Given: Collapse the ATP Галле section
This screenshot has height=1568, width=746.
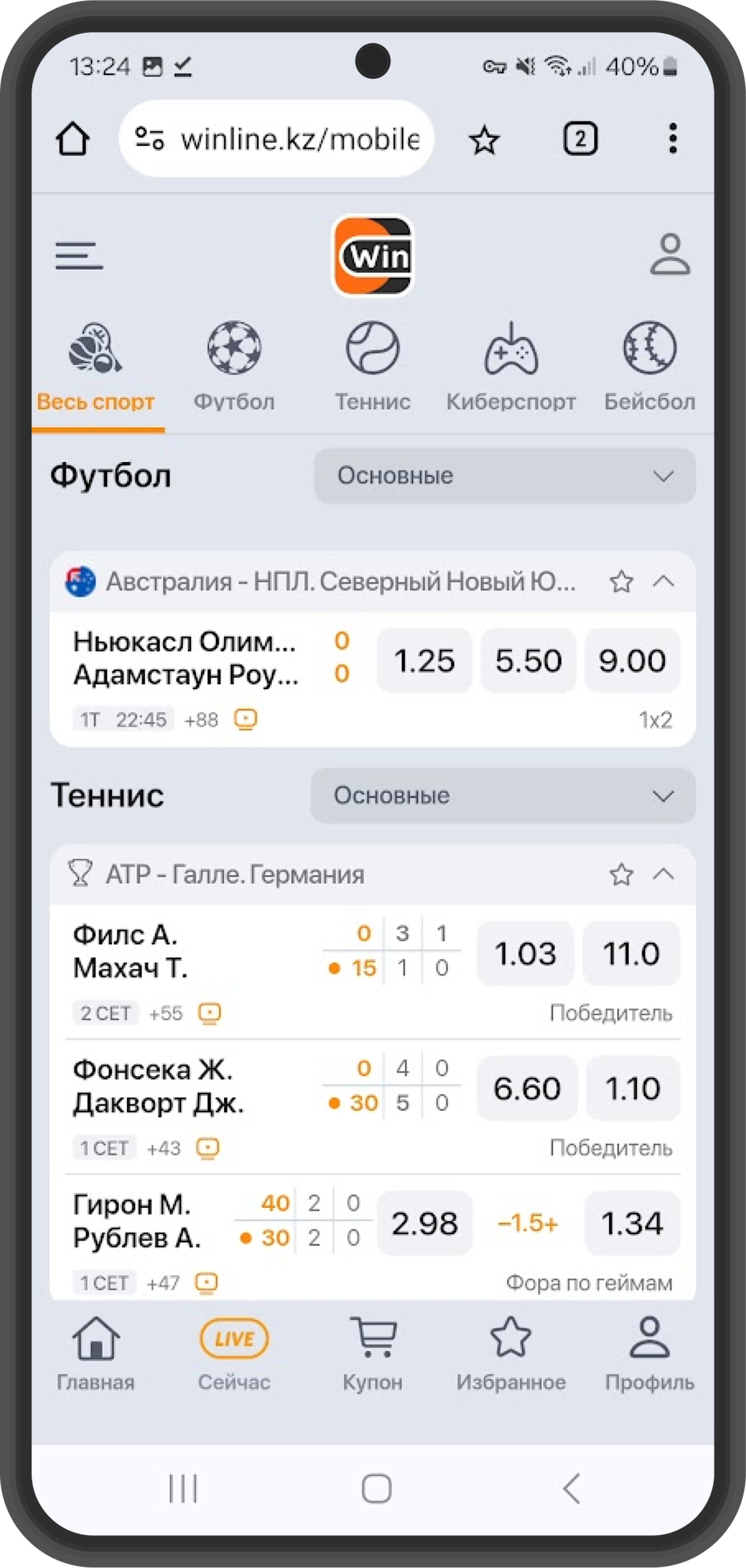Looking at the screenshot, I should point(663,875).
